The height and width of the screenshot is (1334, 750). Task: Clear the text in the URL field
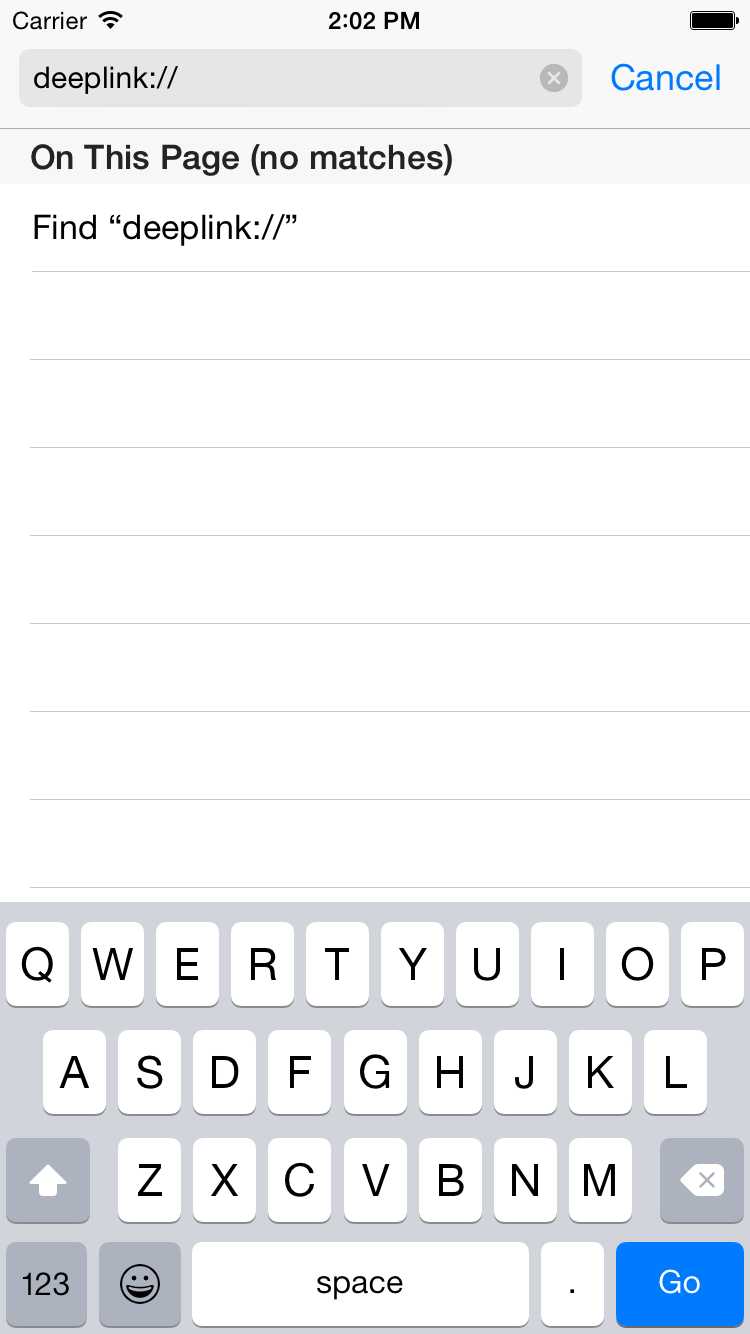coord(553,78)
